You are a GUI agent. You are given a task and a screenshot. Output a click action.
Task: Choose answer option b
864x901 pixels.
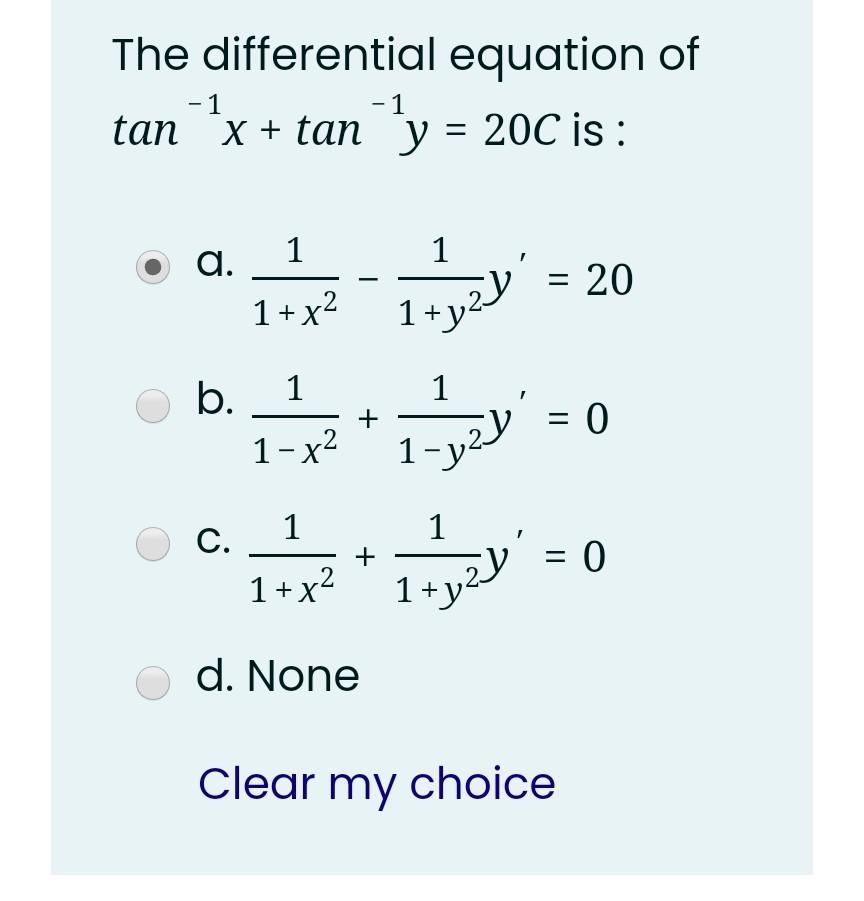click(x=154, y=404)
